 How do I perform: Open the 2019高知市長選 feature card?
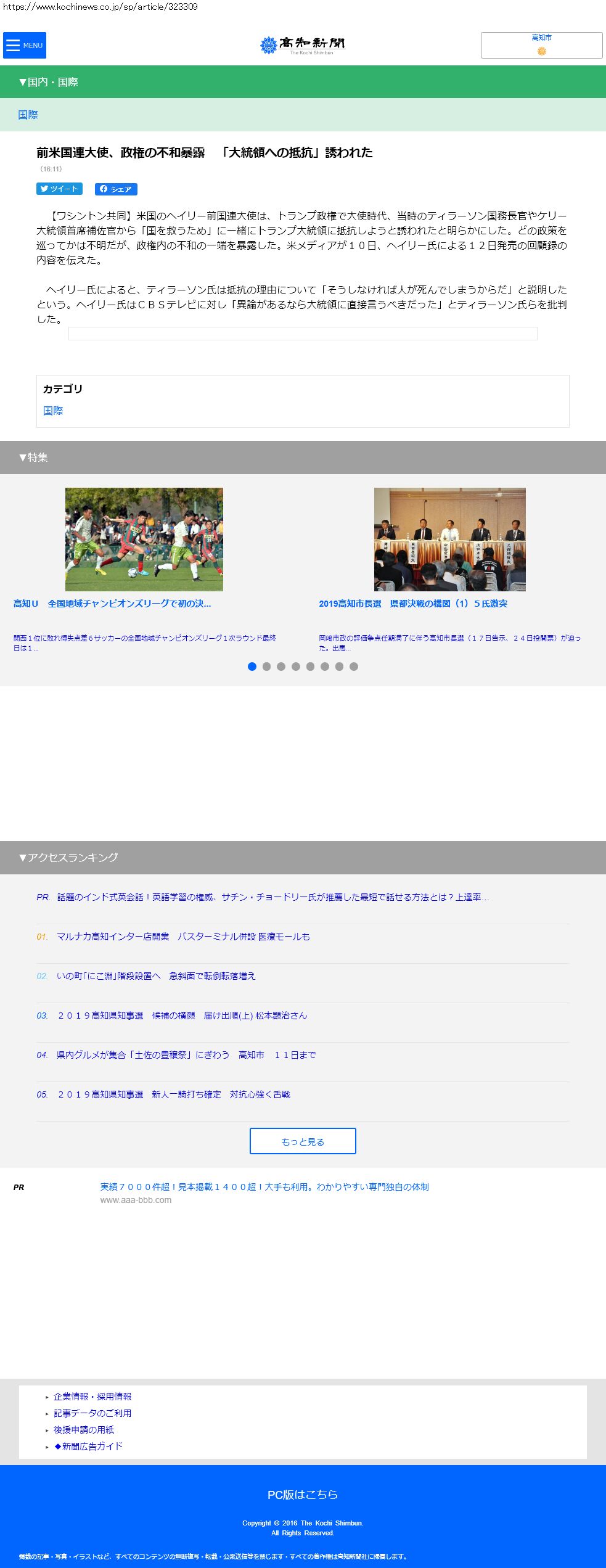(449, 540)
